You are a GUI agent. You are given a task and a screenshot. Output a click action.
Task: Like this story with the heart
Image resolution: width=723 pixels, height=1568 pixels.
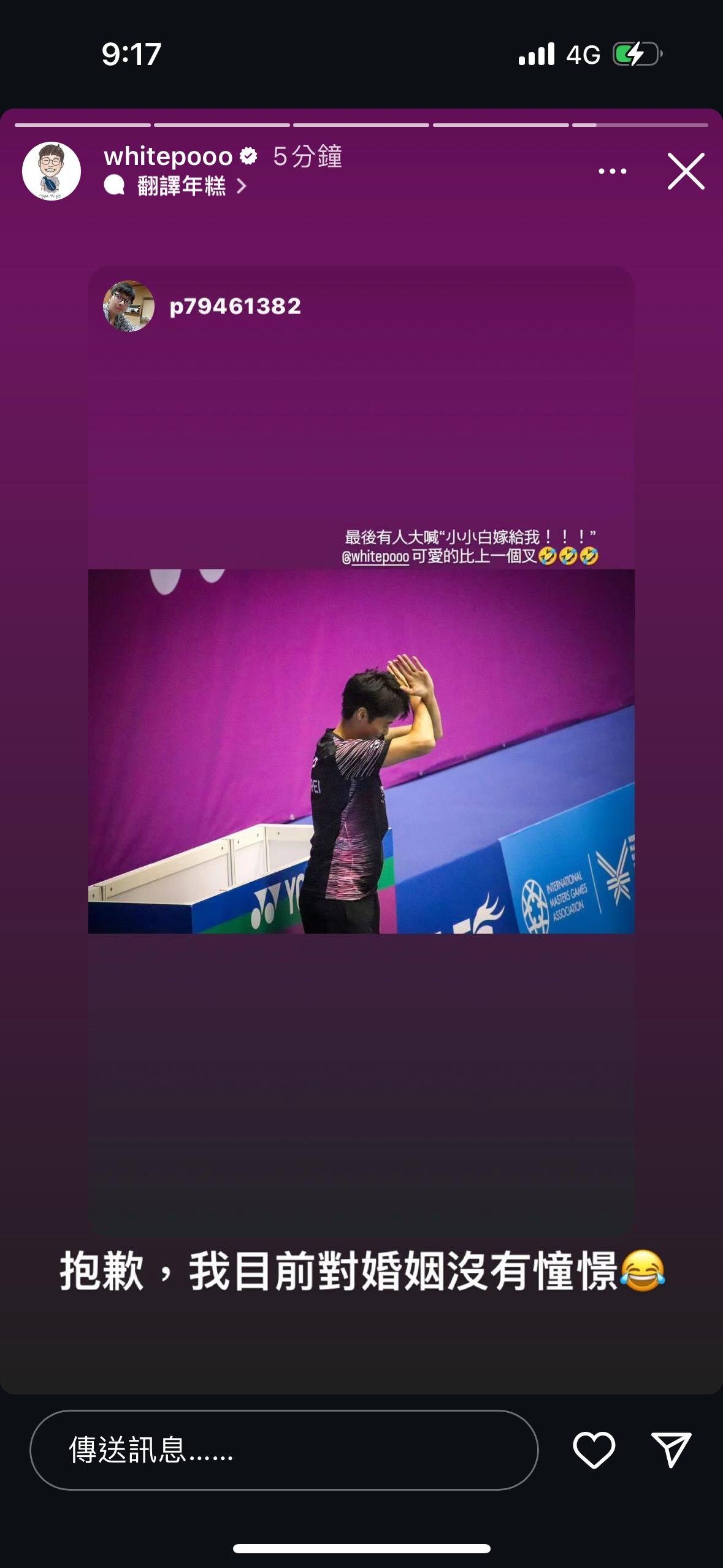(x=594, y=1450)
